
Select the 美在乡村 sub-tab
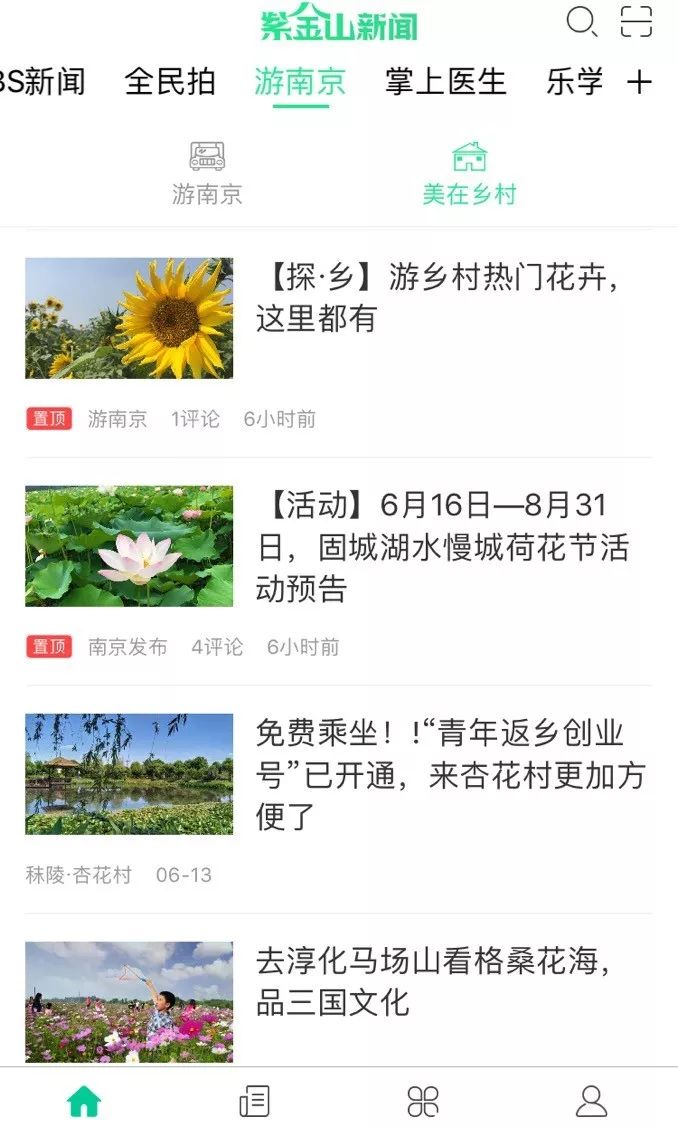click(469, 173)
